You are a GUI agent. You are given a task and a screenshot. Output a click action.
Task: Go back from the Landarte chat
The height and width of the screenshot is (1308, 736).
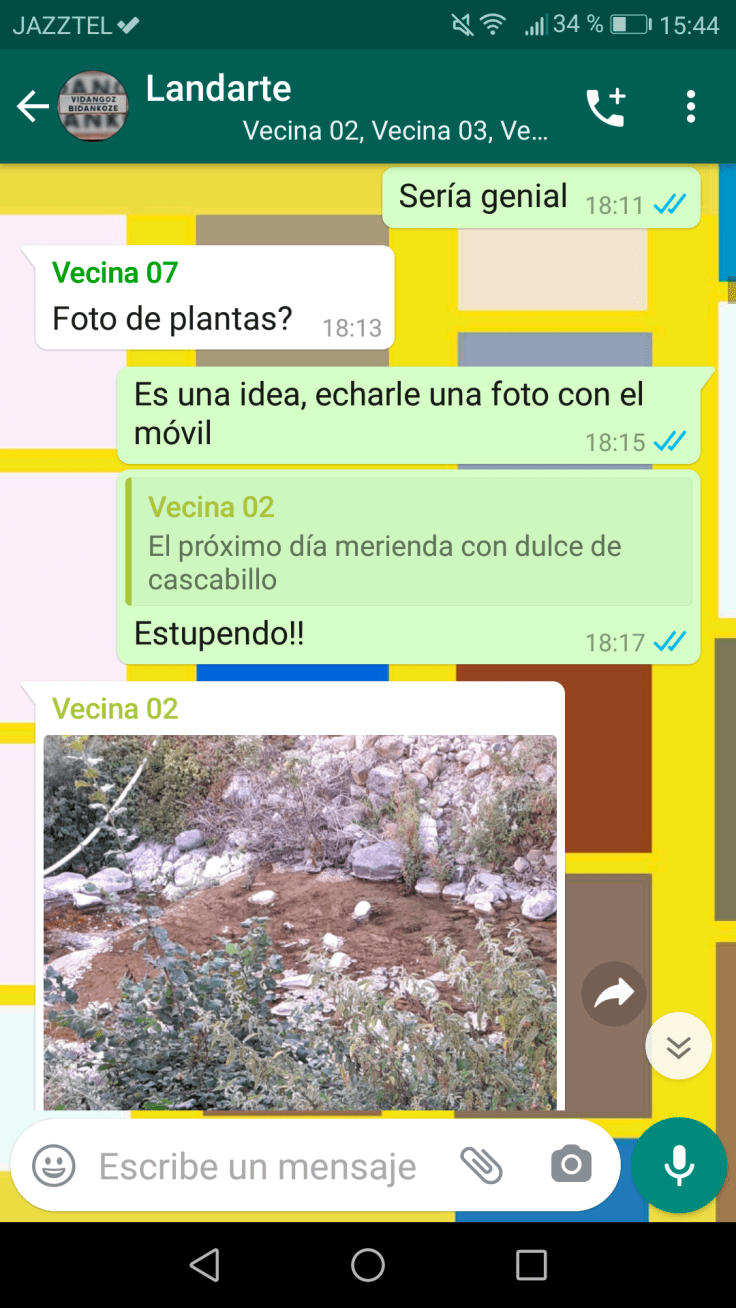click(33, 106)
